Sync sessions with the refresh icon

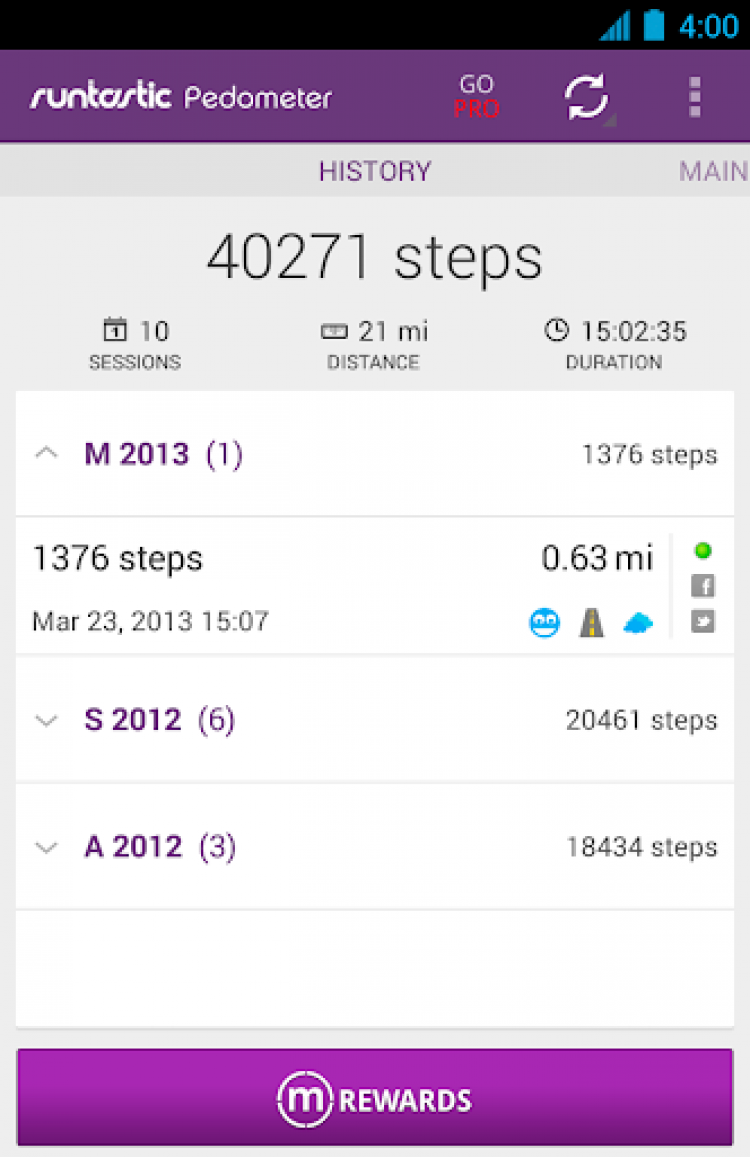pos(587,97)
